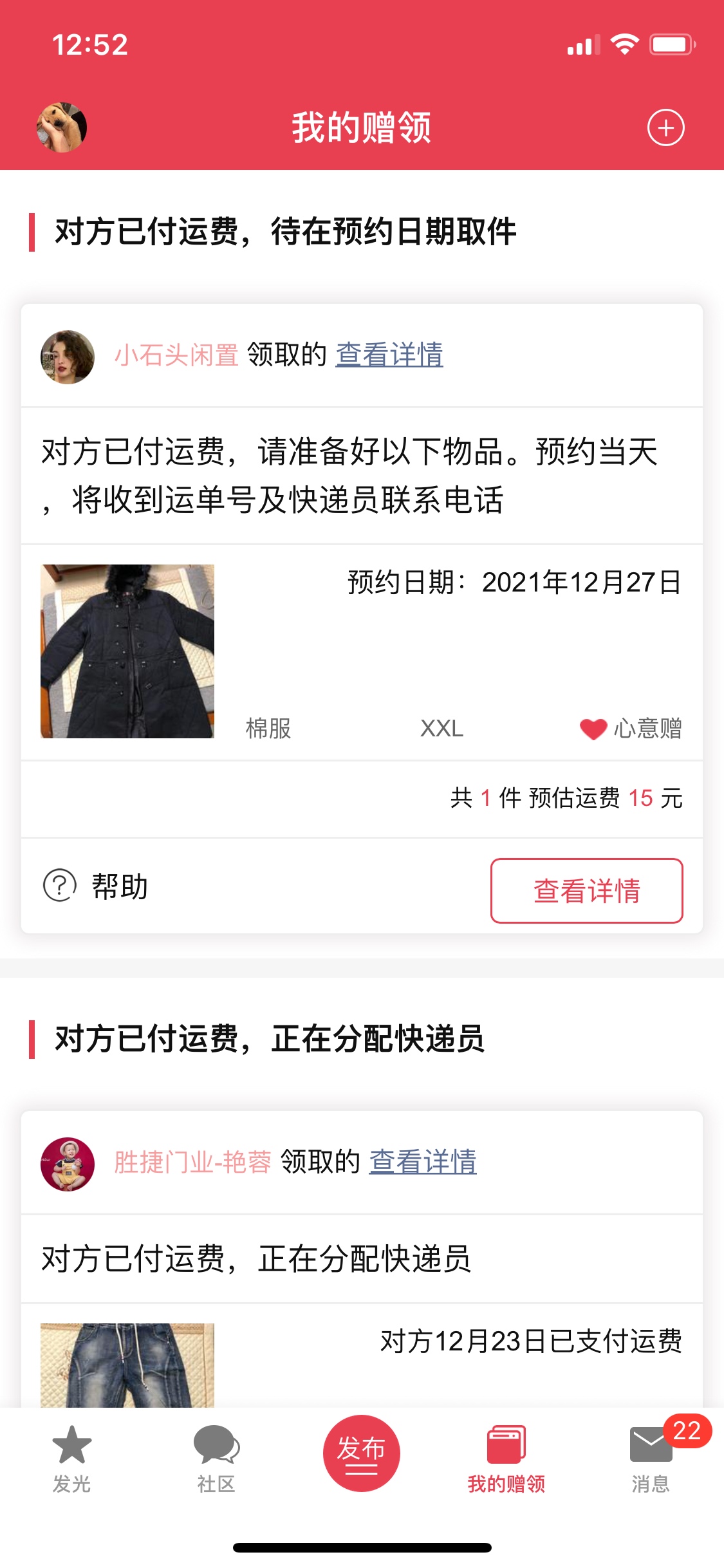Tap the plus icon in the header
The height and width of the screenshot is (1568, 724).
coord(665,127)
